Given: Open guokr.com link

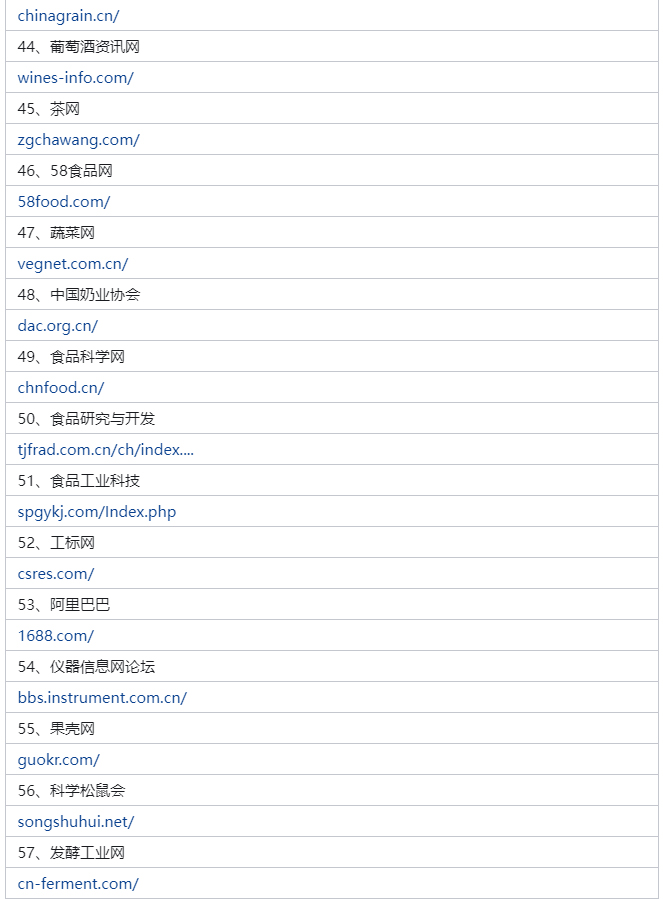Looking at the screenshot, I should pos(59,760).
